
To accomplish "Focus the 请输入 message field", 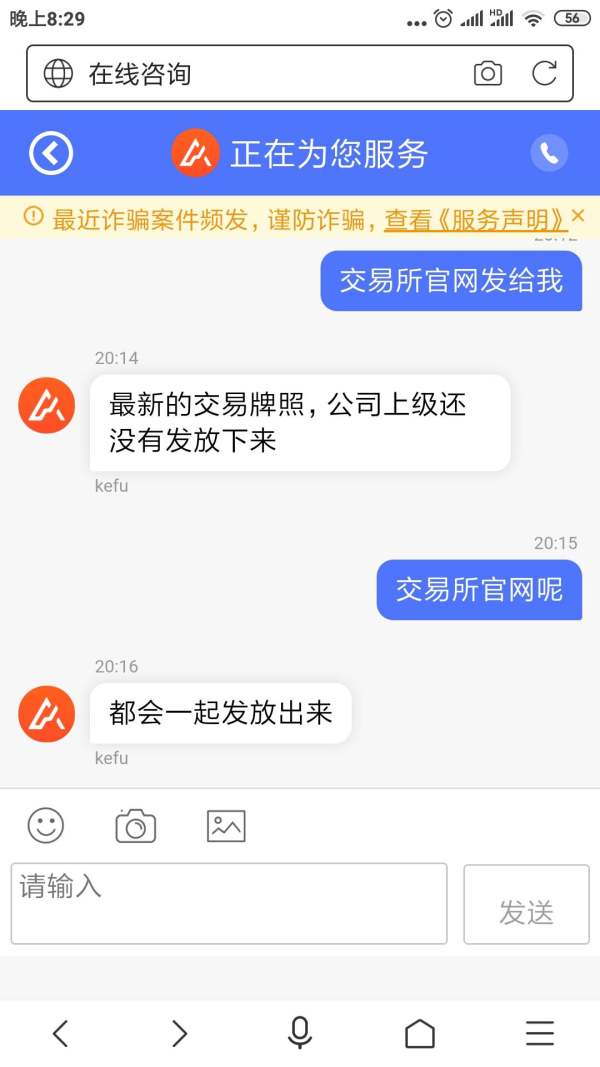I will coord(229,903).
